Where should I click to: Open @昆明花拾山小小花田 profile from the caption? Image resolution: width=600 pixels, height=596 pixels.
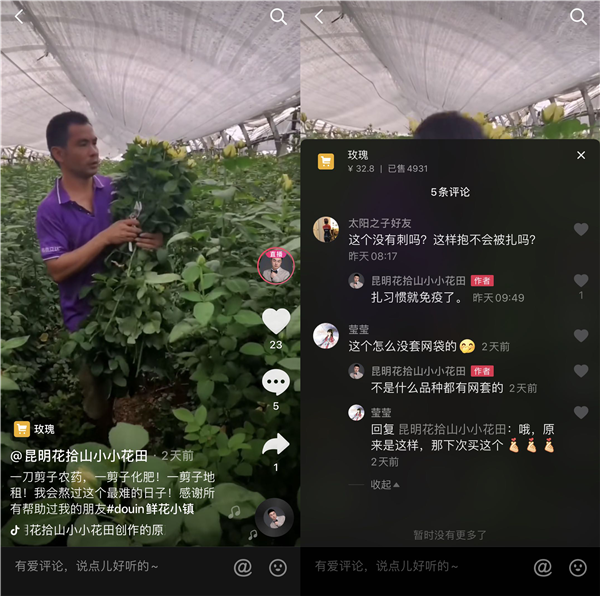tap(83, 455)
